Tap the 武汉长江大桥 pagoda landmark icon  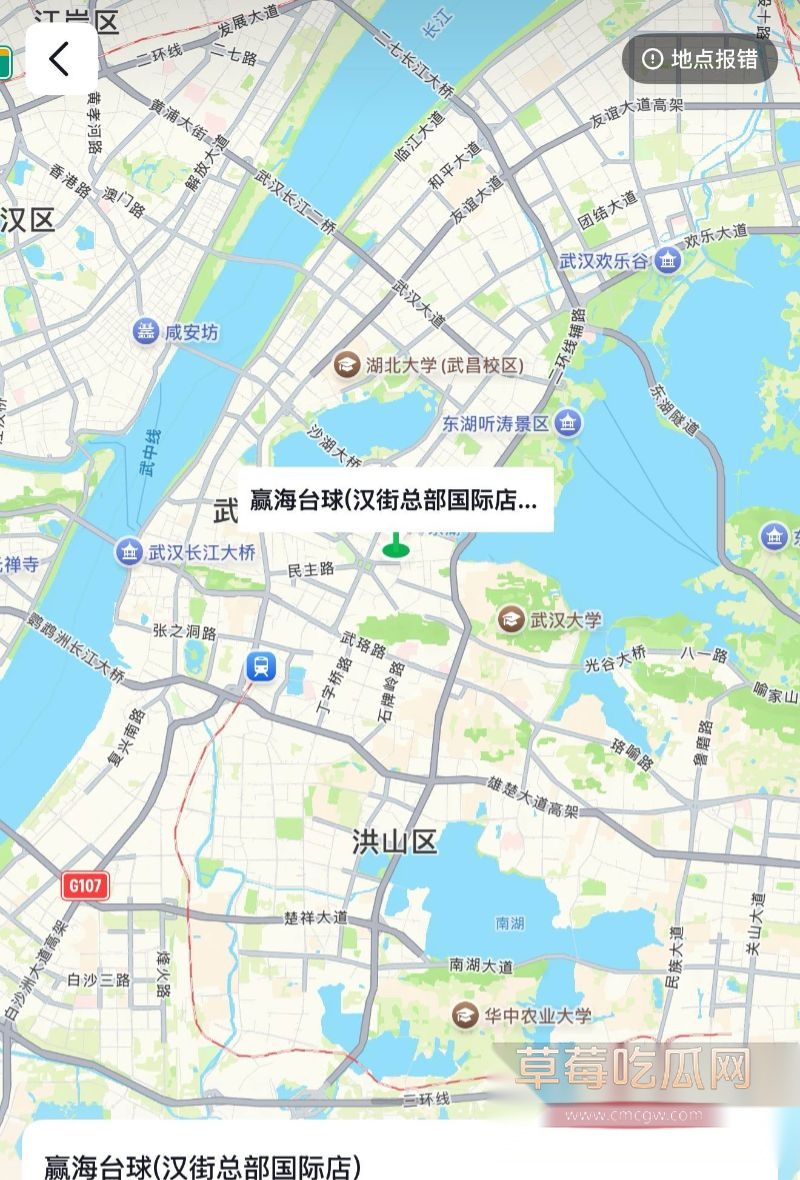click(x=130, y=550)
